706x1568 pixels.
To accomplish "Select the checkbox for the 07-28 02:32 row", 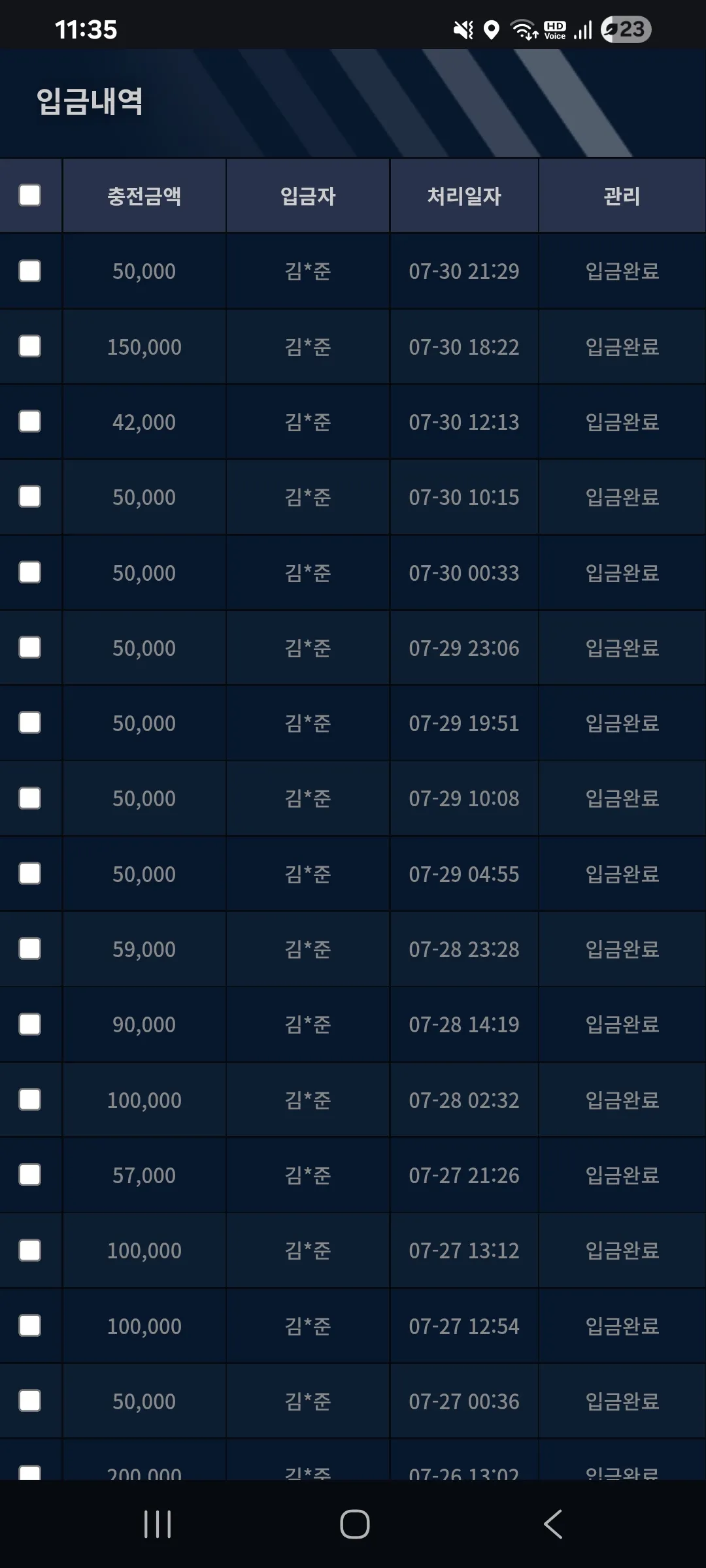I will tap(30, 1100).
